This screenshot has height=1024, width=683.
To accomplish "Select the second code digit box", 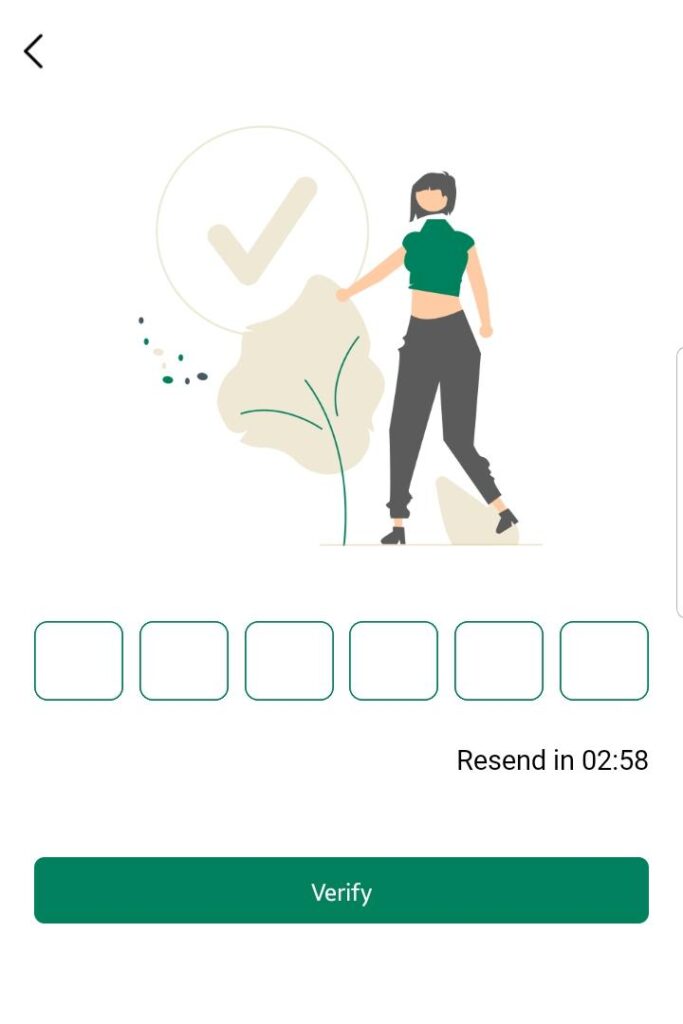I will (x=184, y=661).
